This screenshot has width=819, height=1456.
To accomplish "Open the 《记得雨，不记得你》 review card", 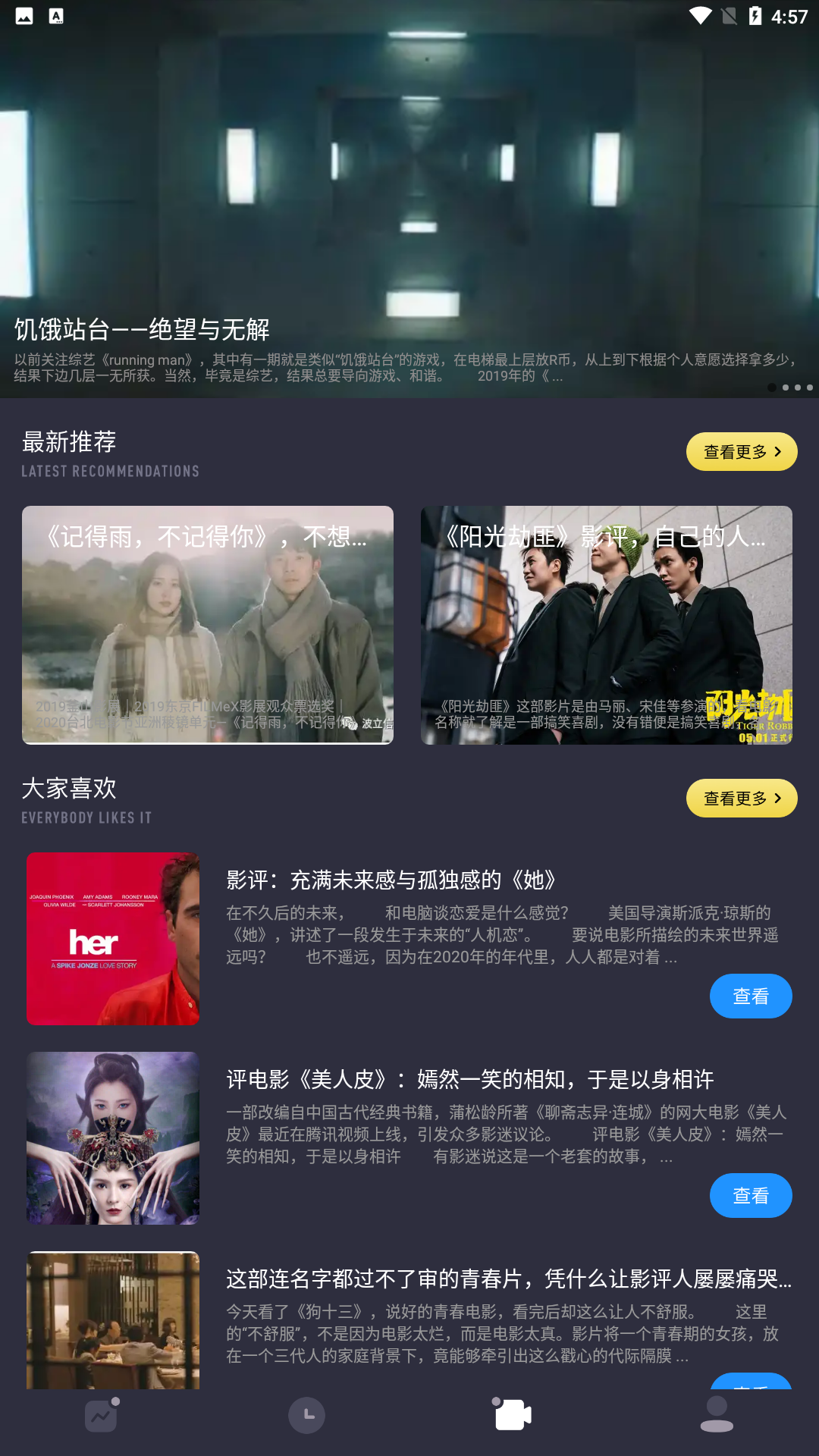I will coord(208,625).
